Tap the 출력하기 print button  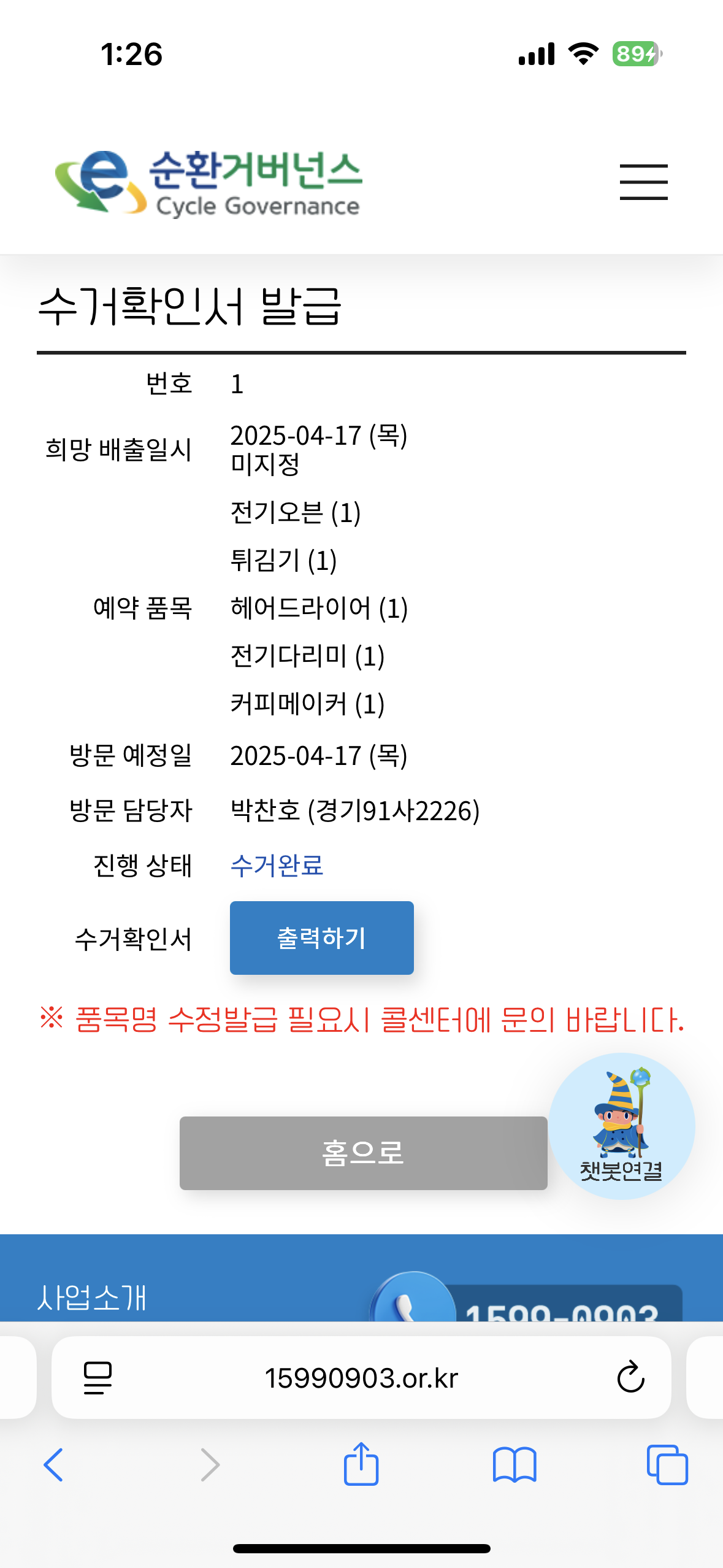point(321,937)
